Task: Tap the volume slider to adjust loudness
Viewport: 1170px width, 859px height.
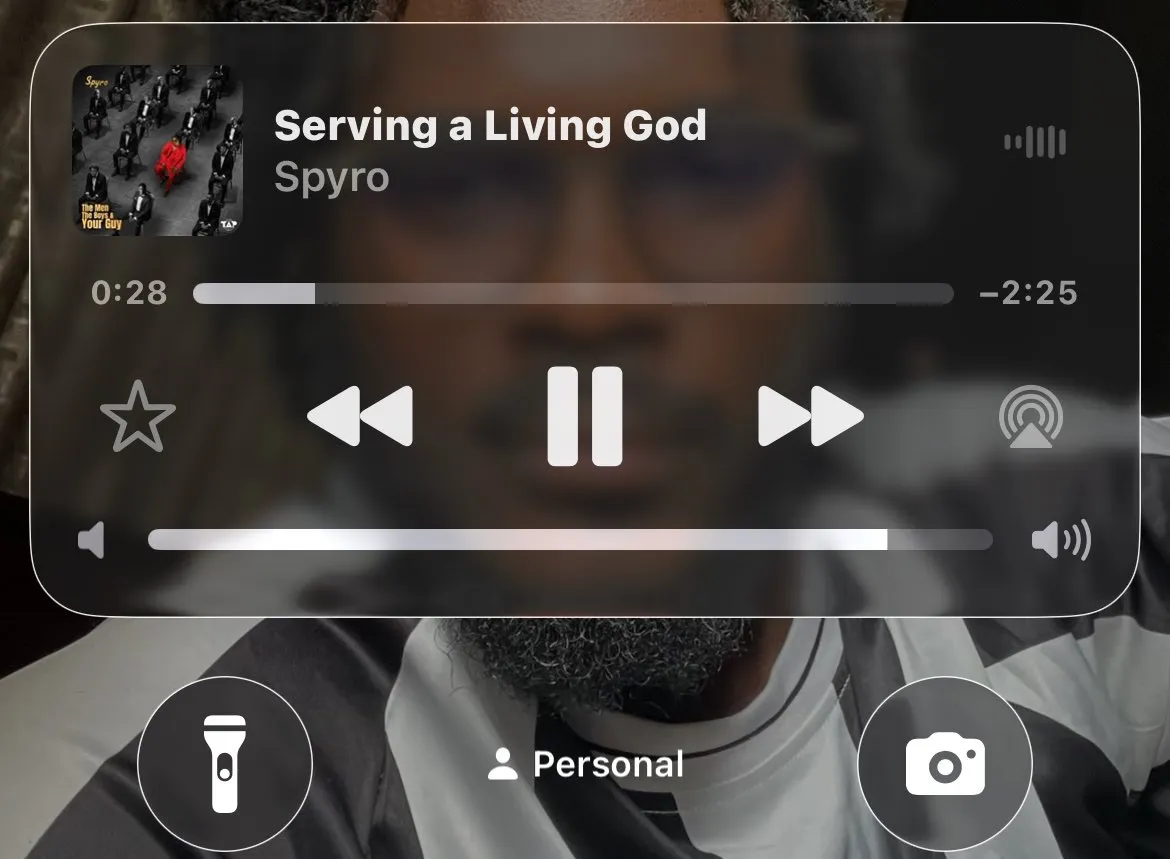Action: [570, 540]
